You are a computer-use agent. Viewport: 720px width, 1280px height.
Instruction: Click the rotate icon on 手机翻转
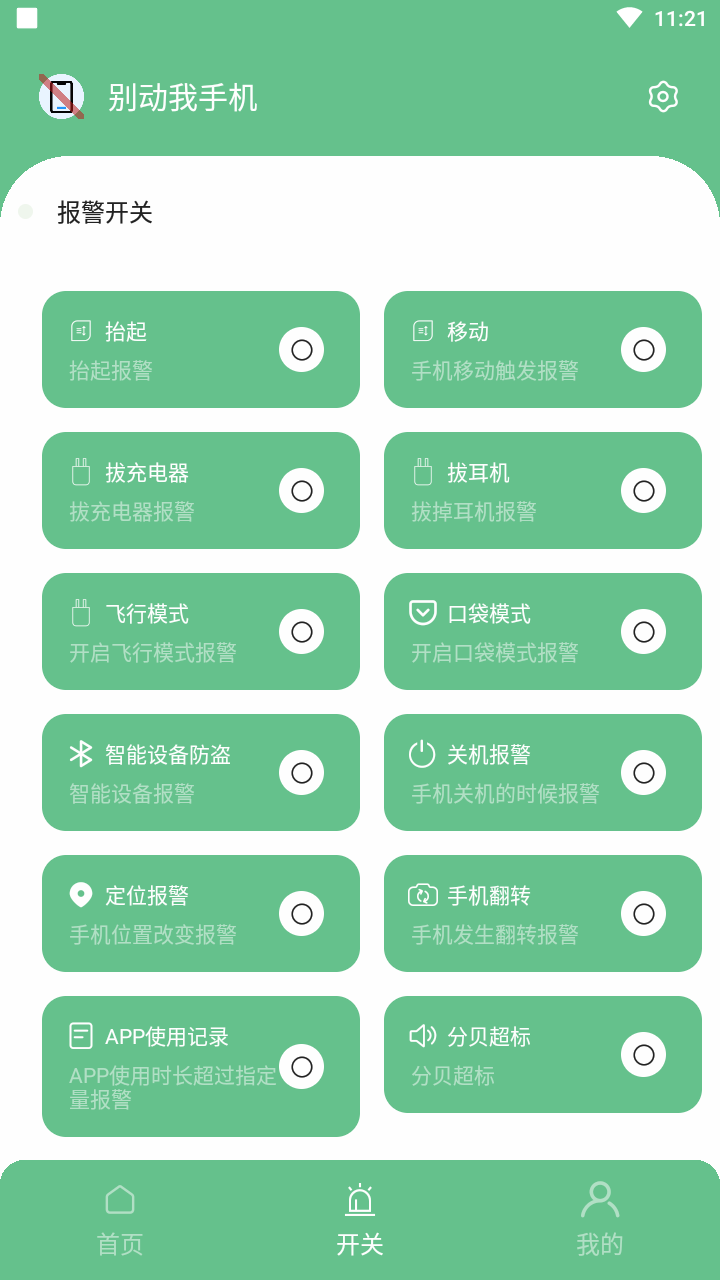pyautogui.click(x=422, y=894)
